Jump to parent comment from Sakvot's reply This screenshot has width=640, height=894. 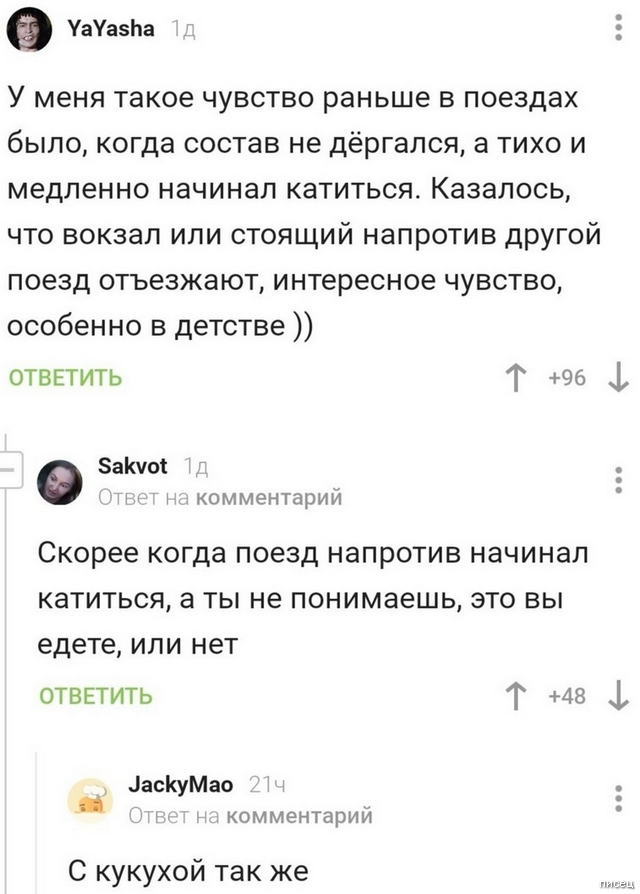(x=270, y=497)
